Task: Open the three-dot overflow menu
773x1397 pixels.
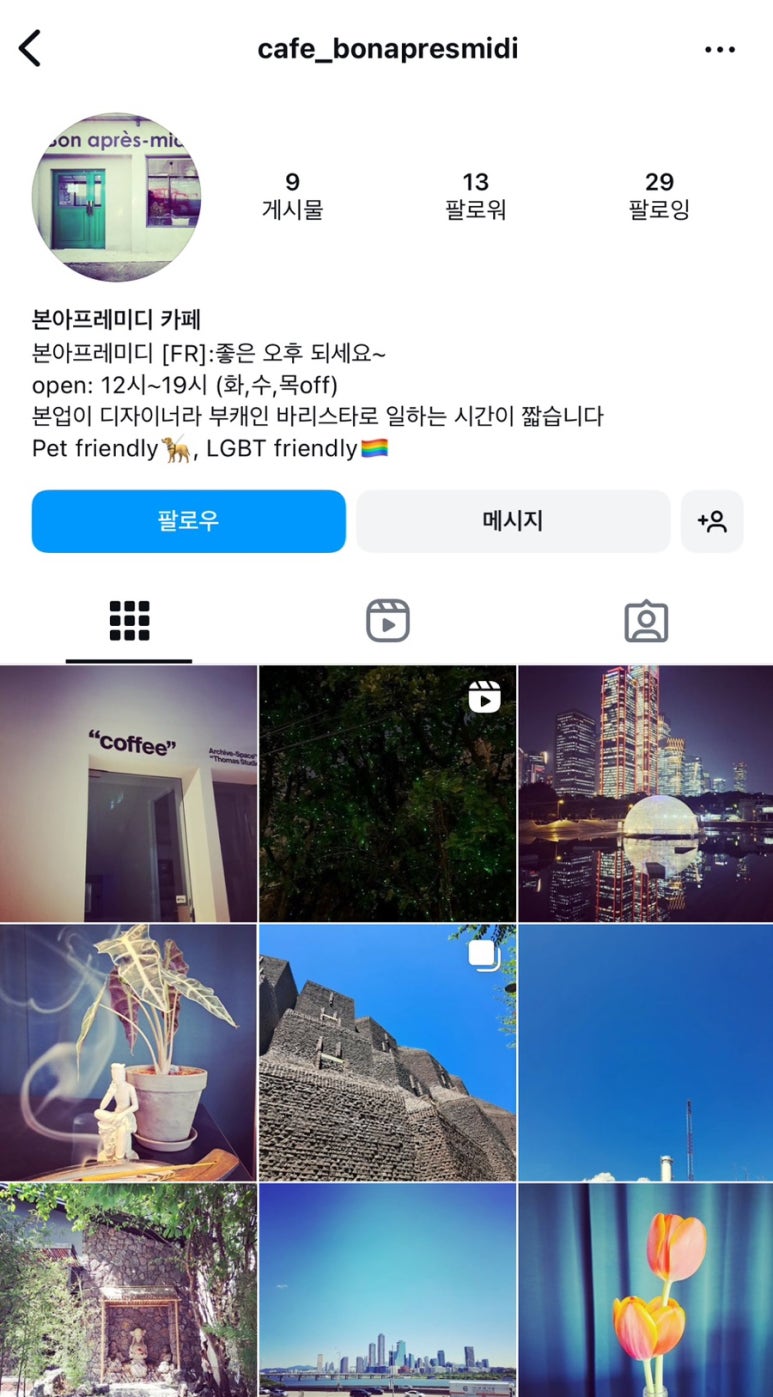Action: pos(719,49)
